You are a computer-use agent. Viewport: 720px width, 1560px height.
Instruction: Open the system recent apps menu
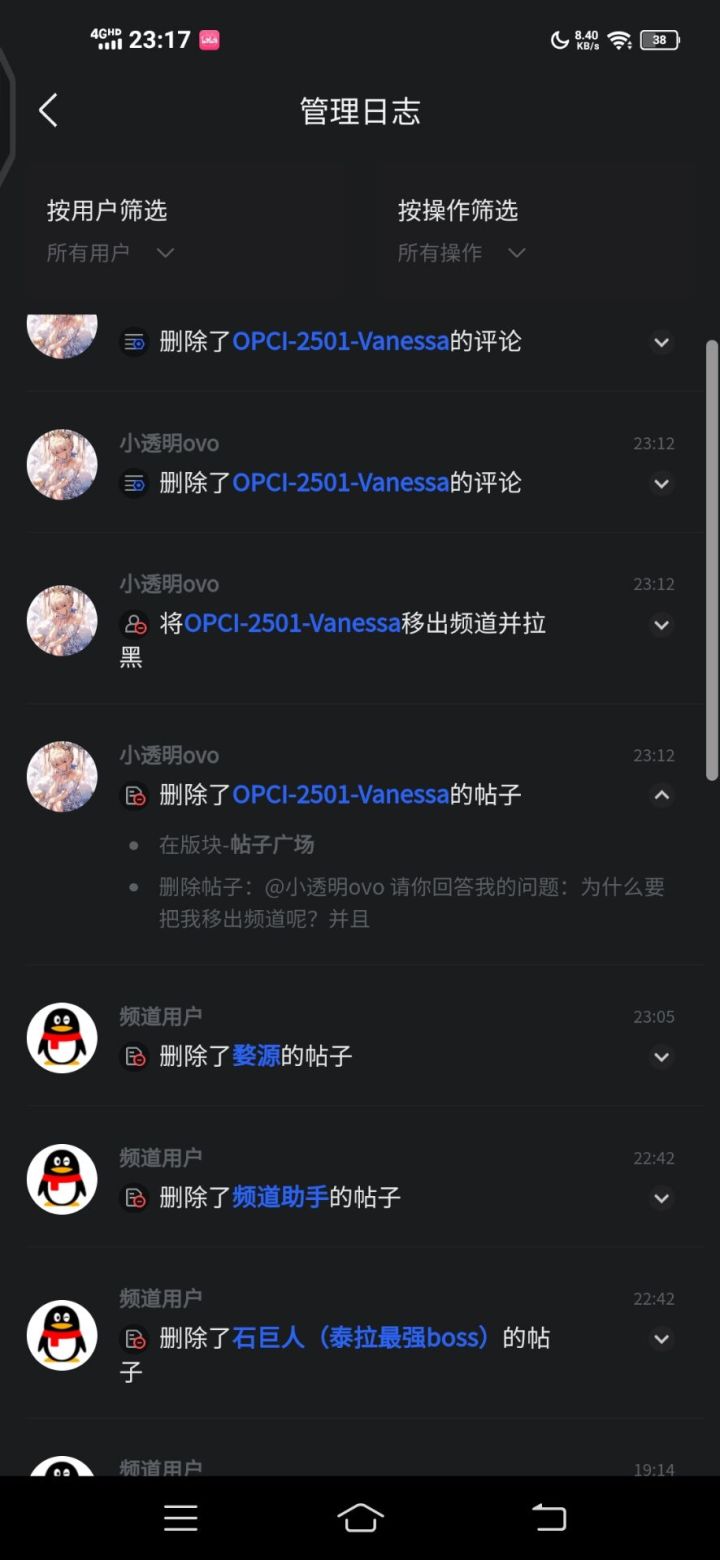181,1518
